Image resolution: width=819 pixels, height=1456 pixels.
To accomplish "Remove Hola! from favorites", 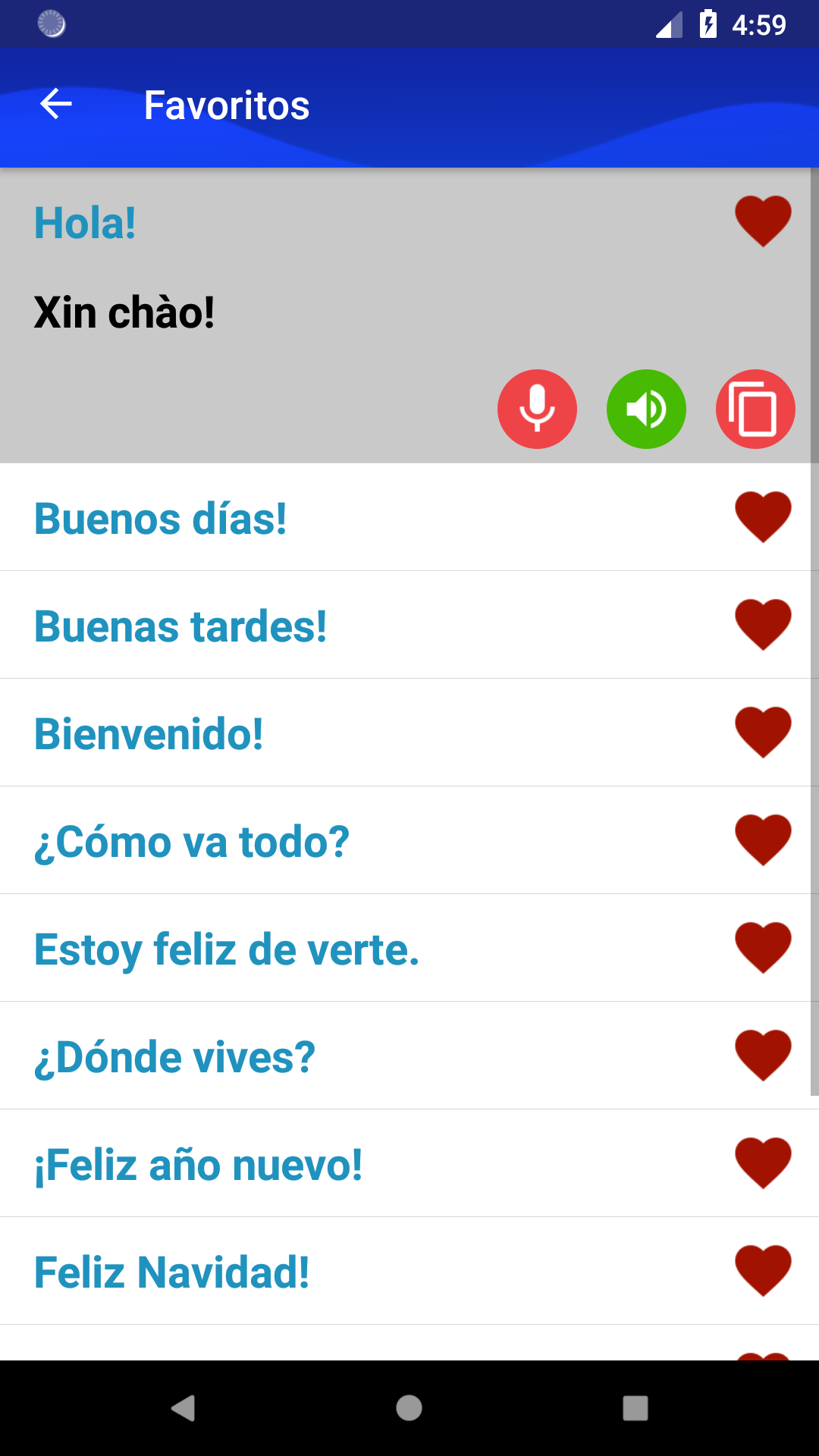I will 763,221.
